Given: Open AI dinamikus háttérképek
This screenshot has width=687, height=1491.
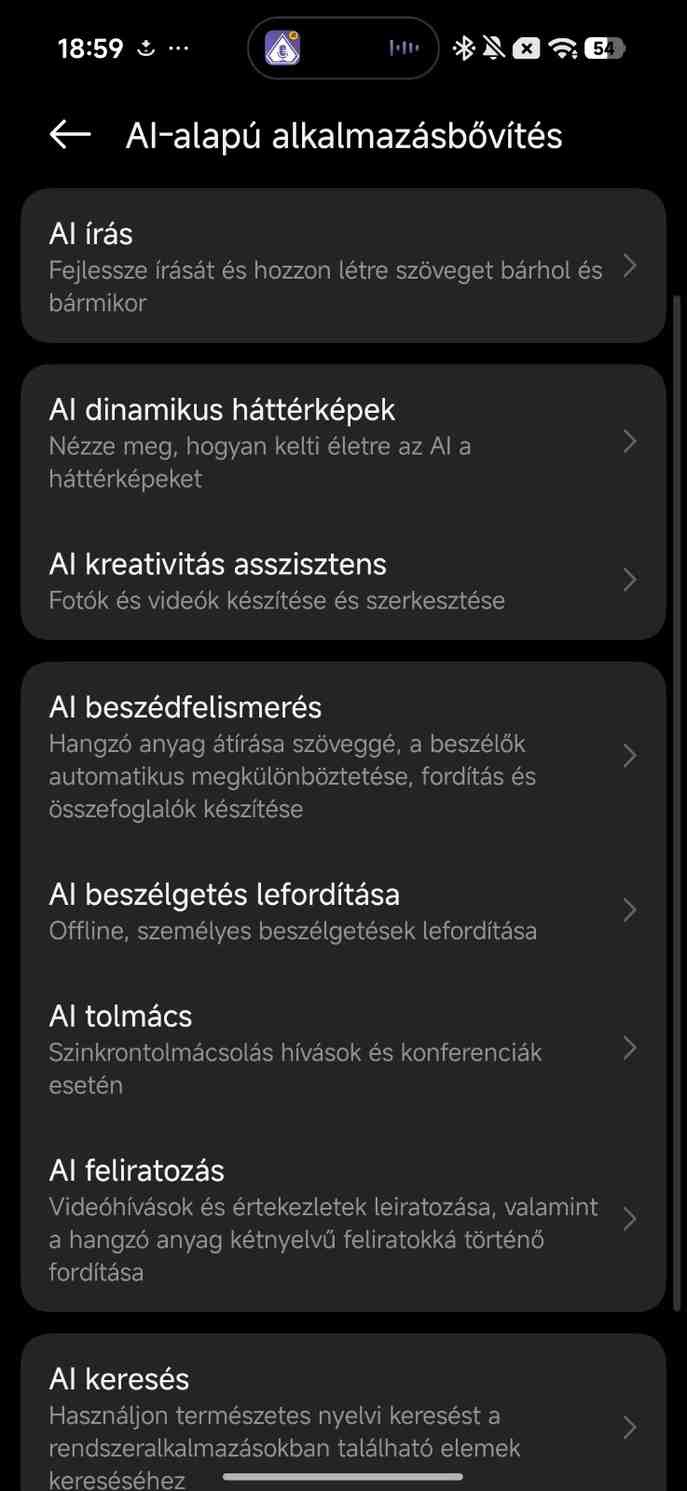Looking at the screenshot, I should click(342, 441).
